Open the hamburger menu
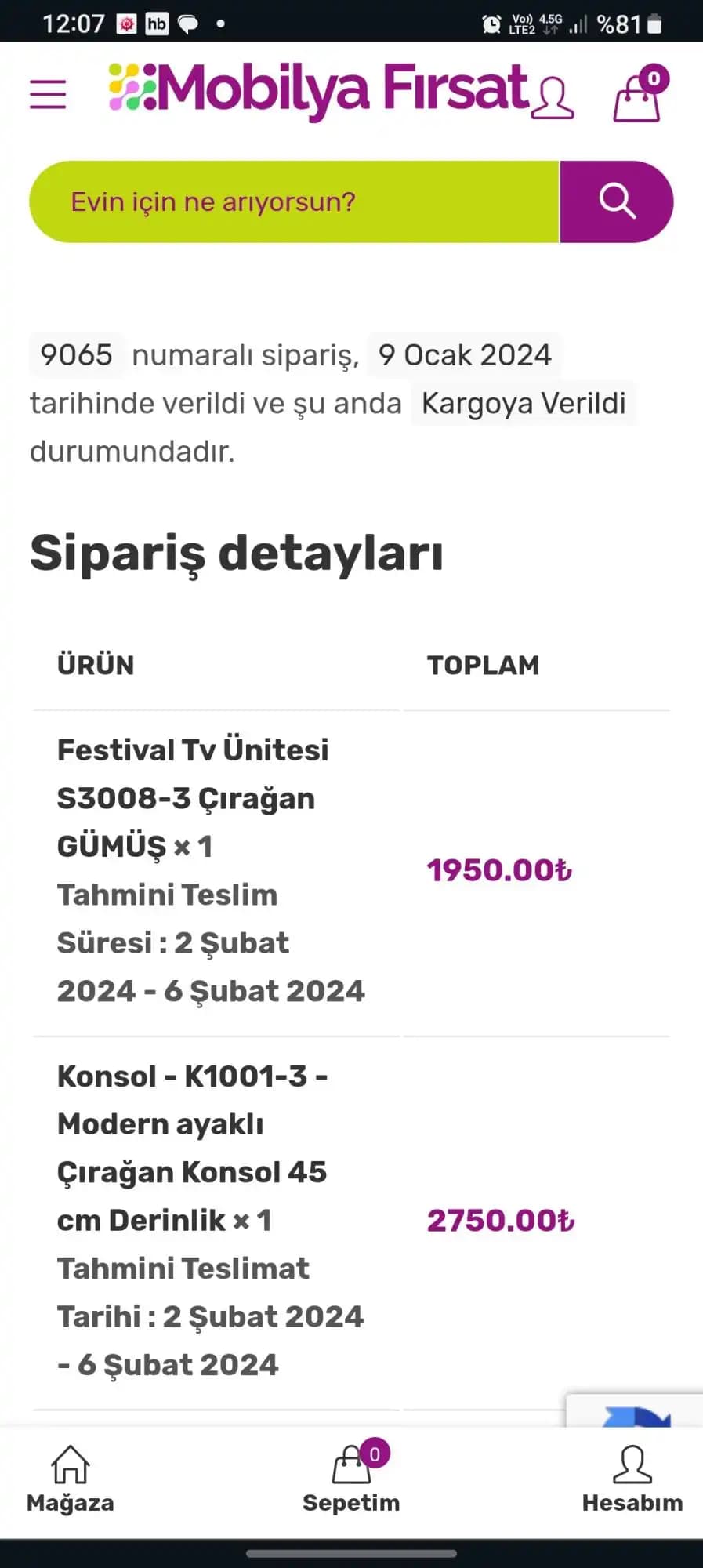The height and width of the screenshot is (1568, 703). pos(48,94)
